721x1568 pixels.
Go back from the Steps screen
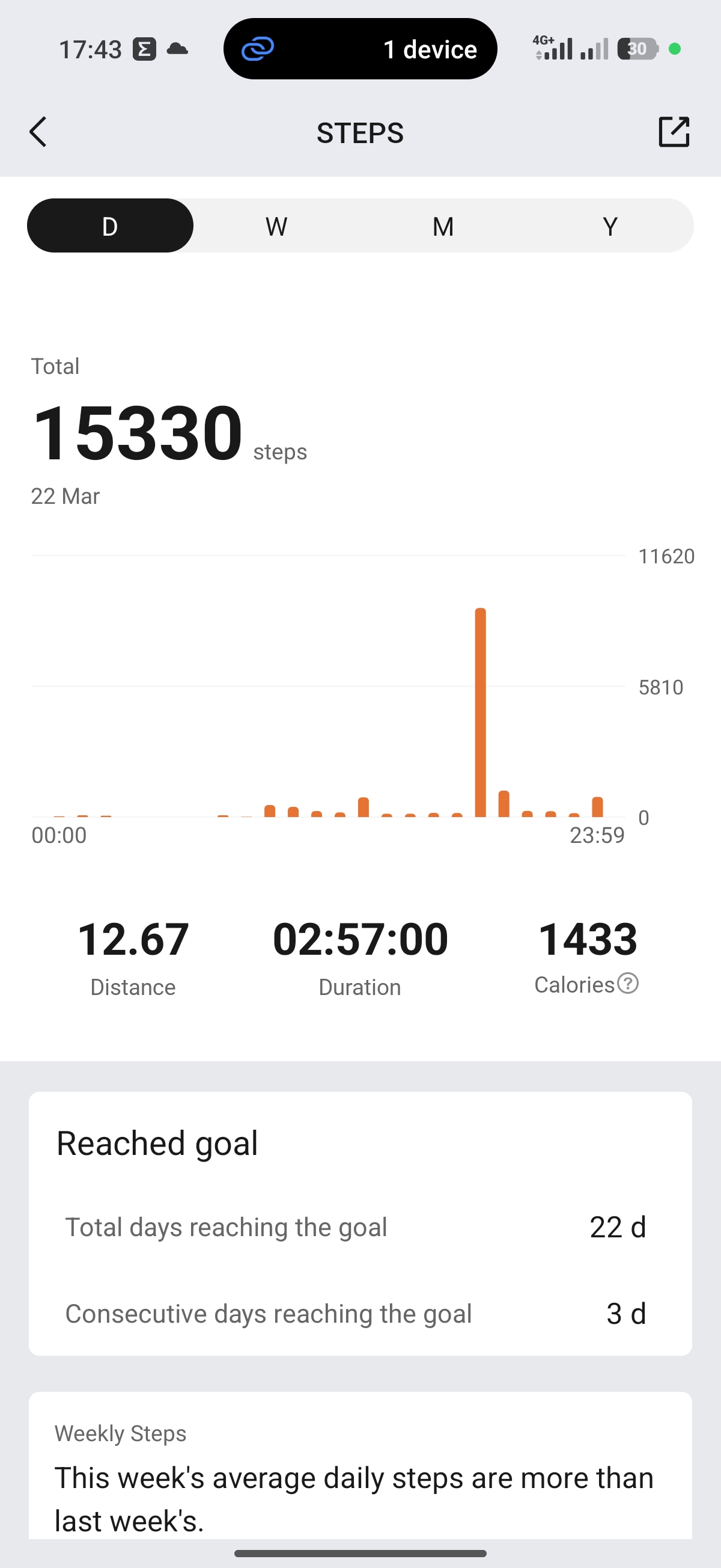(x=38, y=132)
